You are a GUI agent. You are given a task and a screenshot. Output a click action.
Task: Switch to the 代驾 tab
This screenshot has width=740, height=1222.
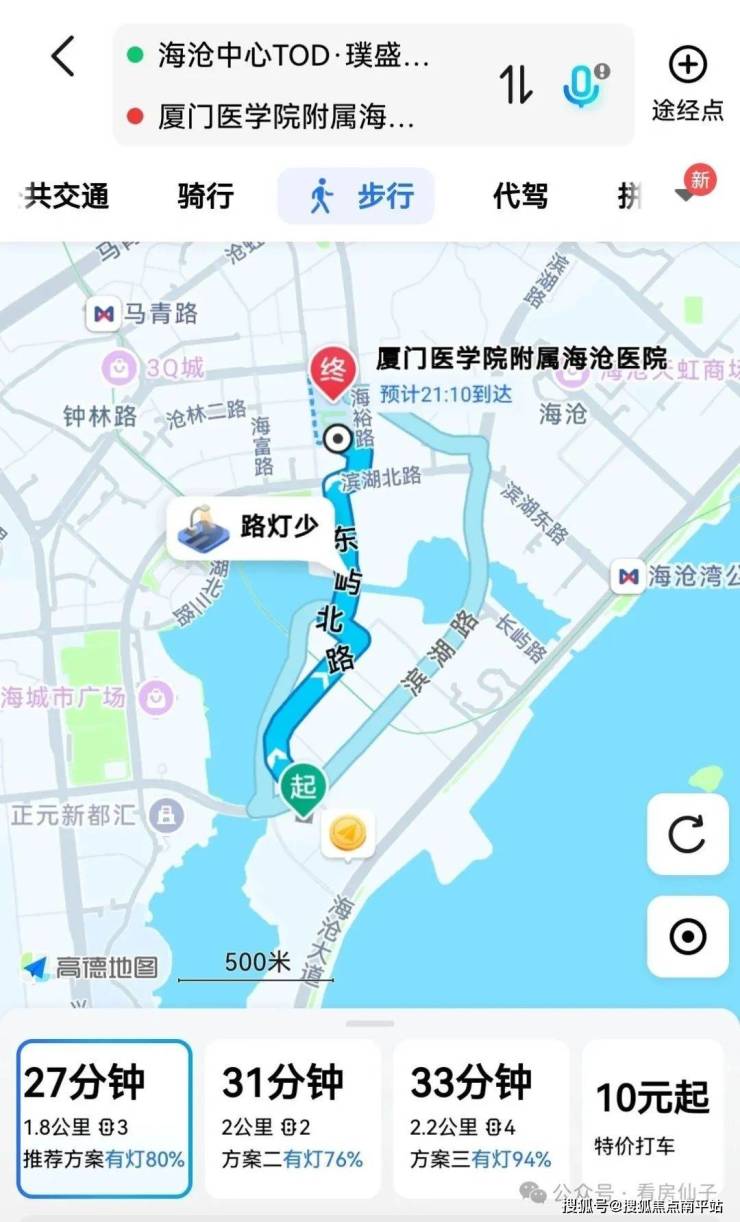coord(520,195)
